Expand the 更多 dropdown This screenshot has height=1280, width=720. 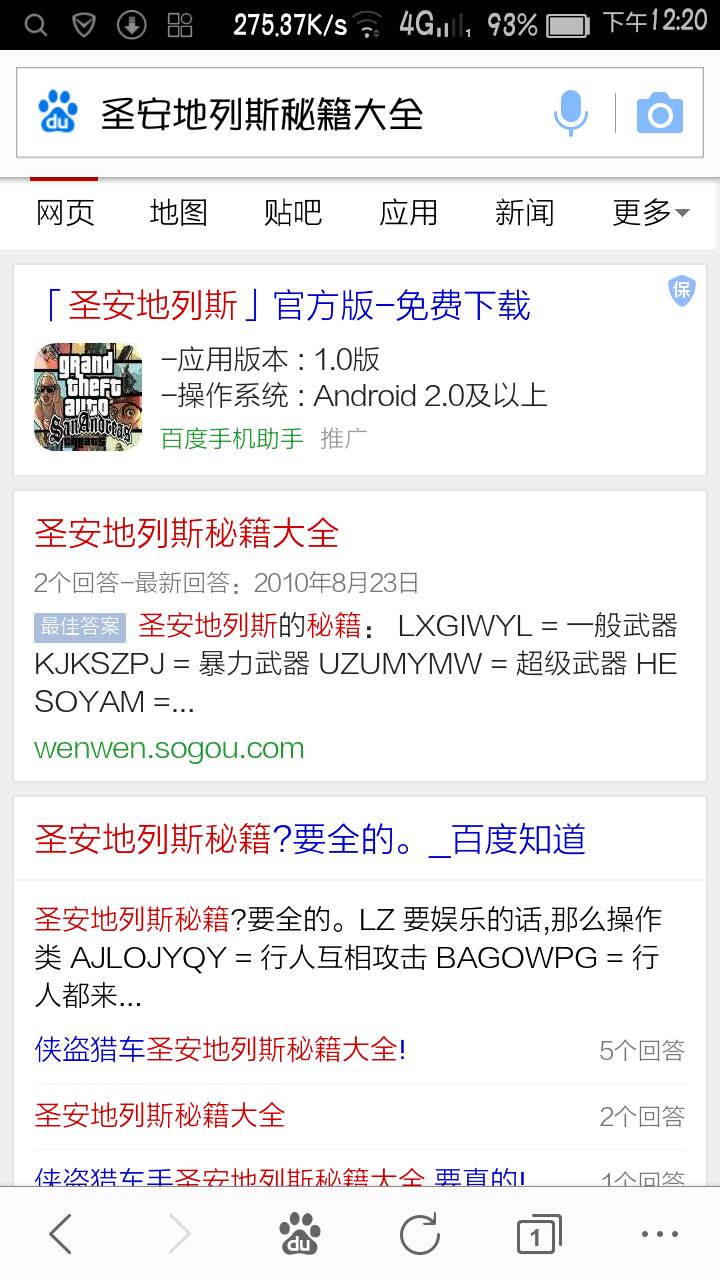point(650,212)
